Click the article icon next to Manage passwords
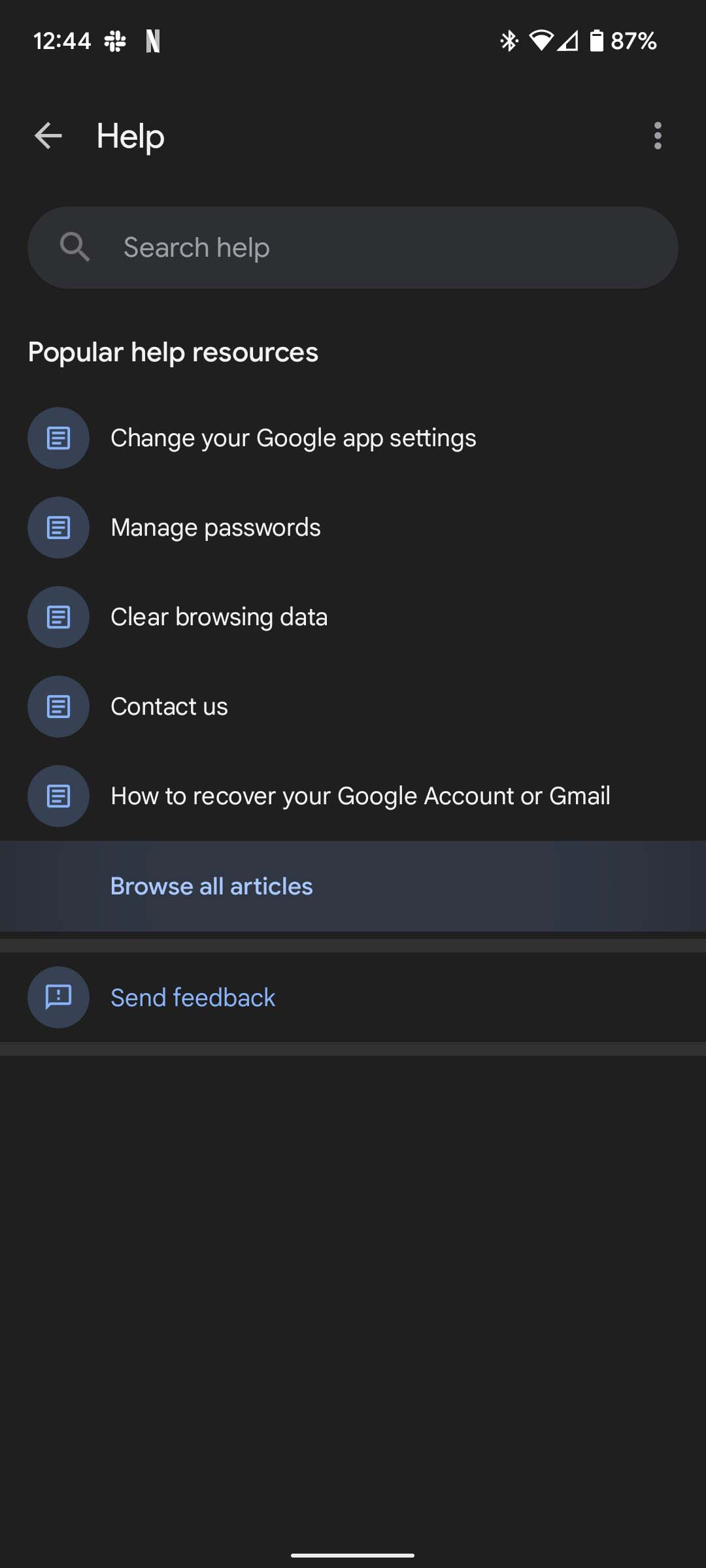 click(x=58, y=527)
